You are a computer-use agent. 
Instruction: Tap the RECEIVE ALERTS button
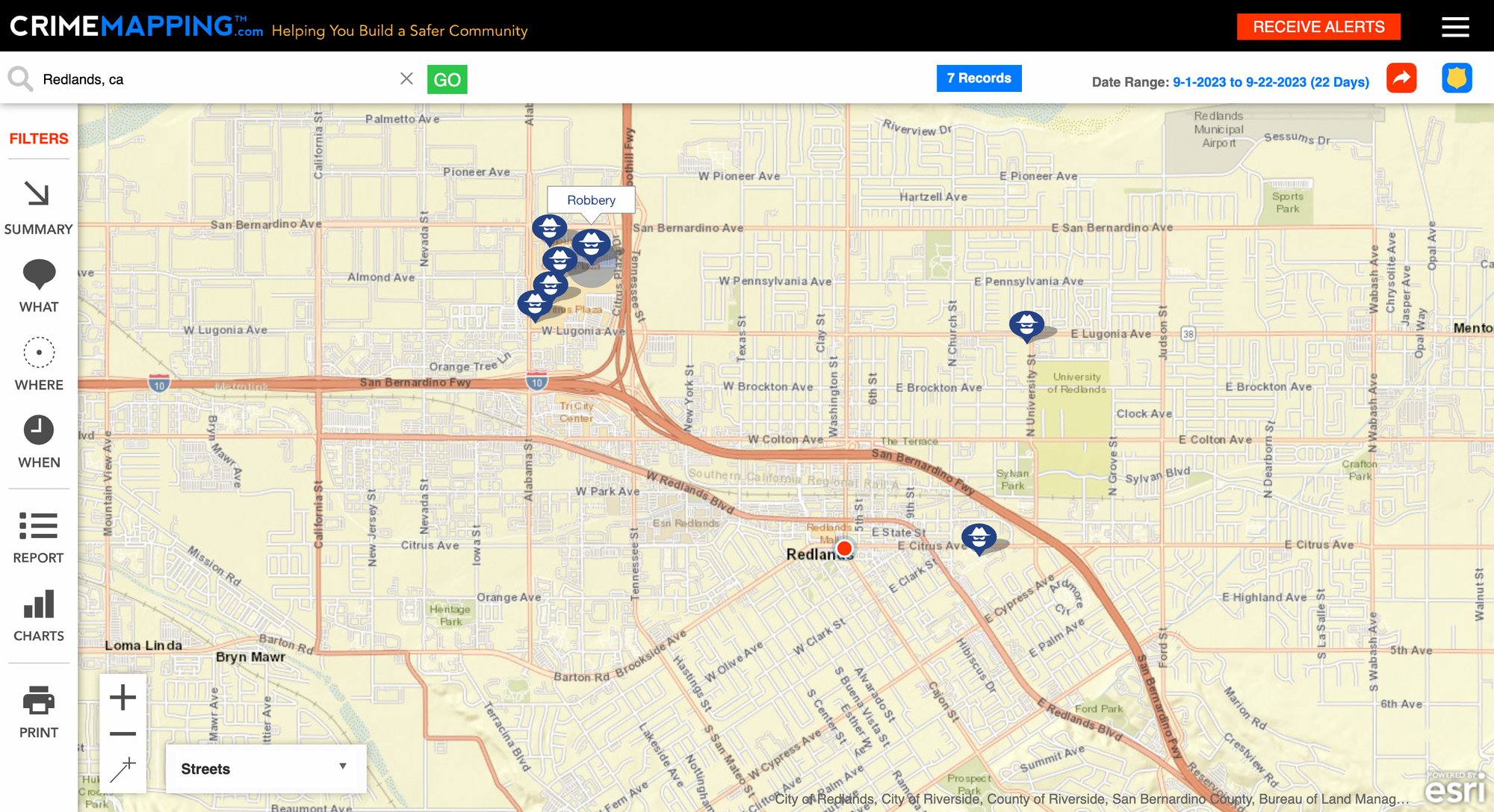1318,27
